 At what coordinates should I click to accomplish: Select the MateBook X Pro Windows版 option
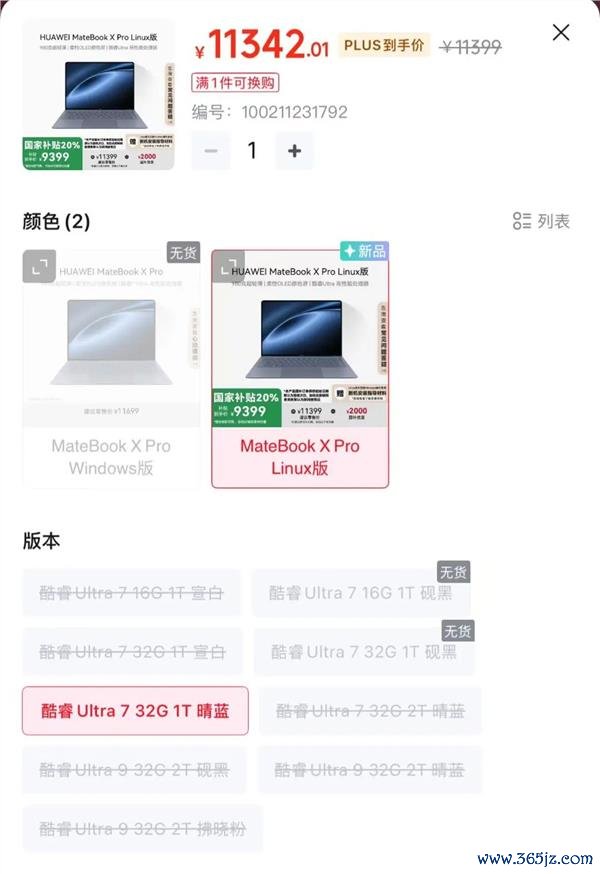click(x=111, y=368)
